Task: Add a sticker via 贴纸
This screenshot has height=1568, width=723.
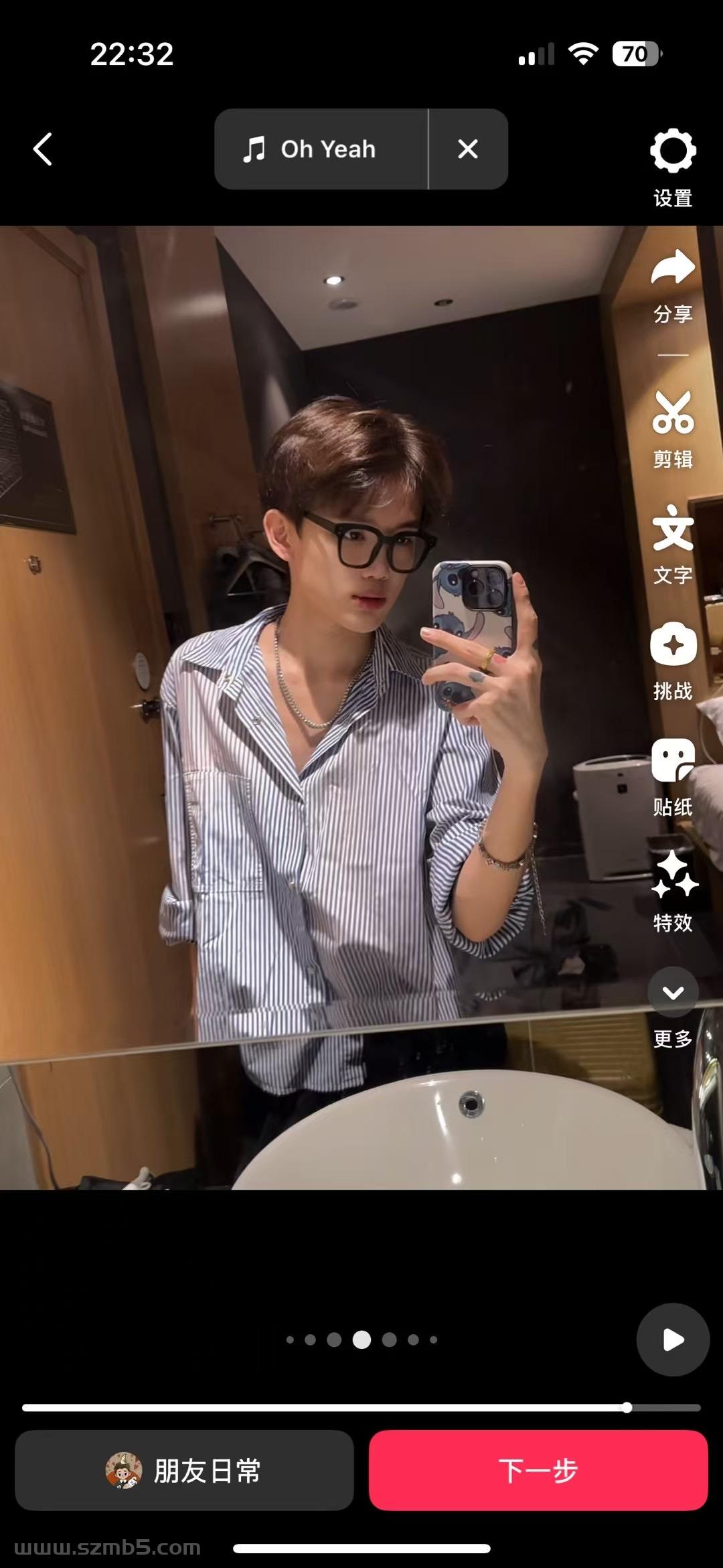Action: coord(673,776)
